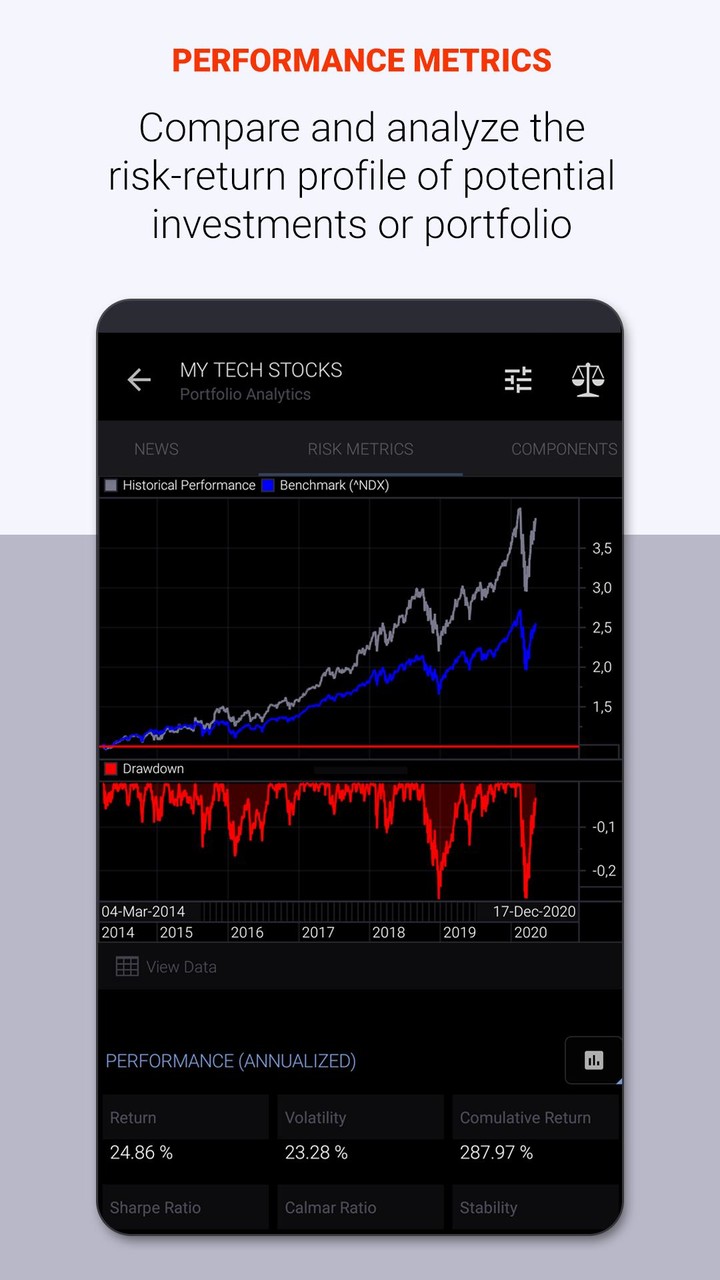The height and width of the screenshot is (1280, 720).
Task: Click the View Data link
Action: (x=181, y=966)
